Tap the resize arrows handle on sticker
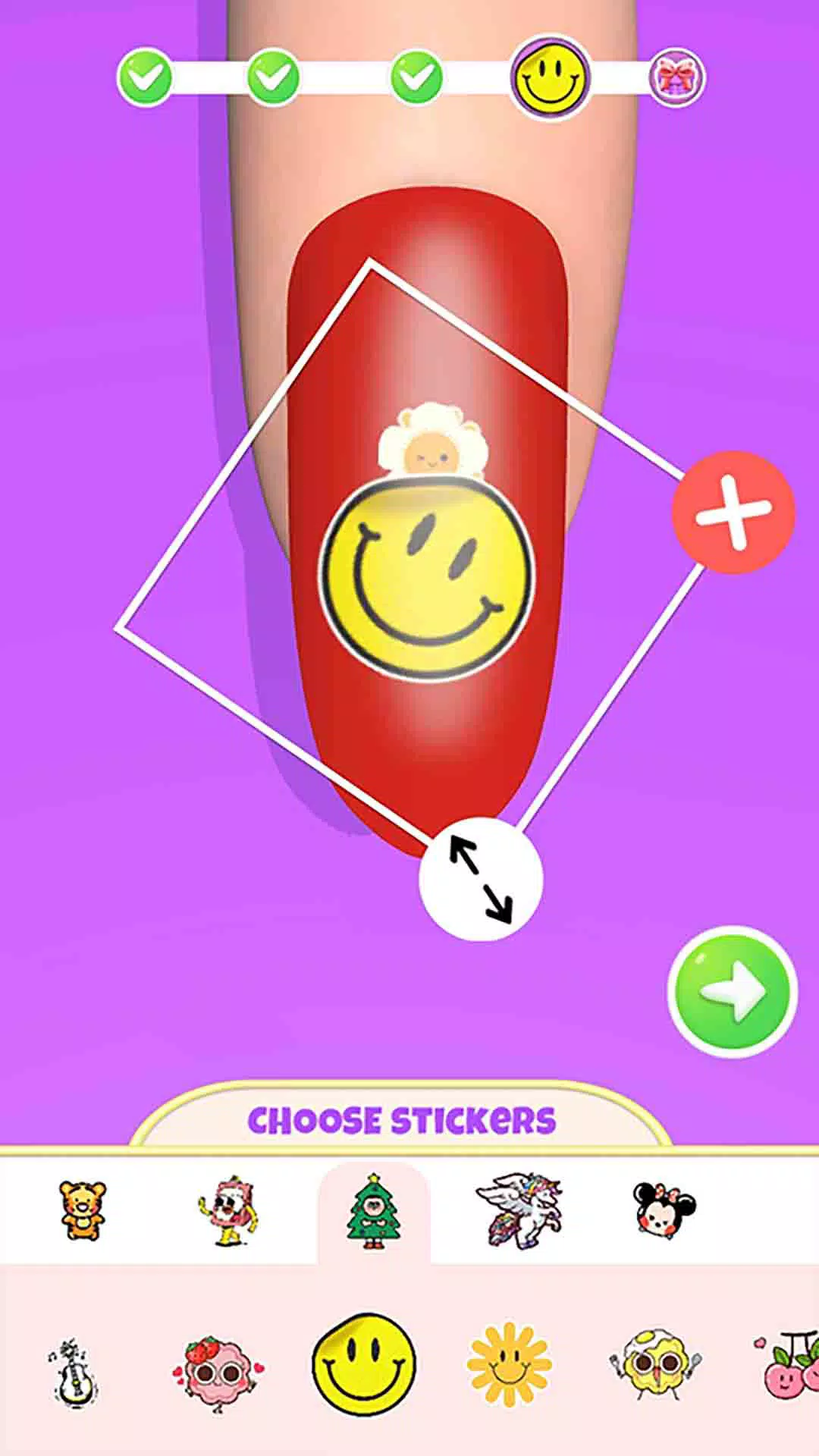This screenshot has height=1456, width=819. 481,879
